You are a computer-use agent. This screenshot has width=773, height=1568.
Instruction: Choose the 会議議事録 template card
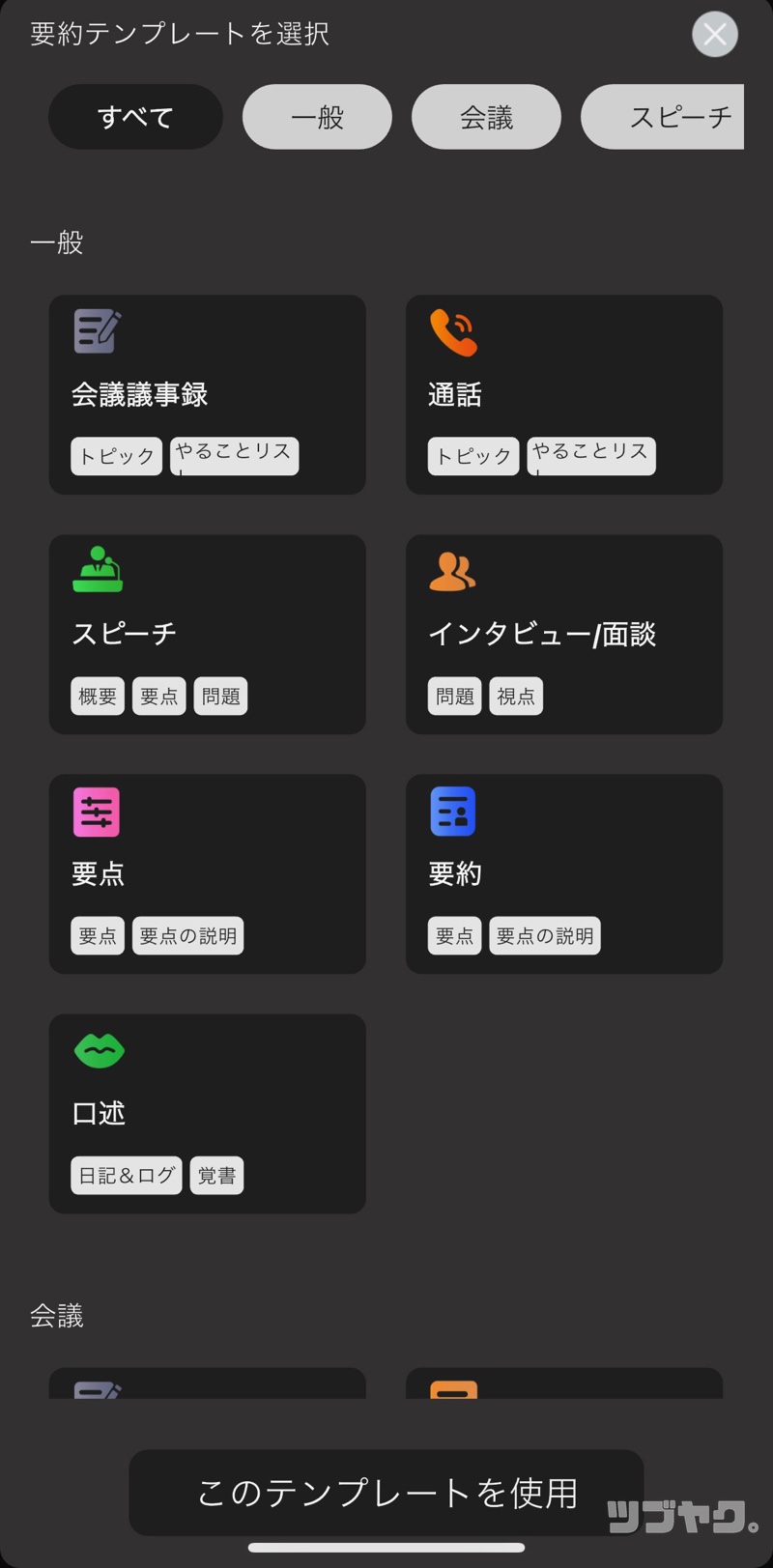(x=207, y=394)
